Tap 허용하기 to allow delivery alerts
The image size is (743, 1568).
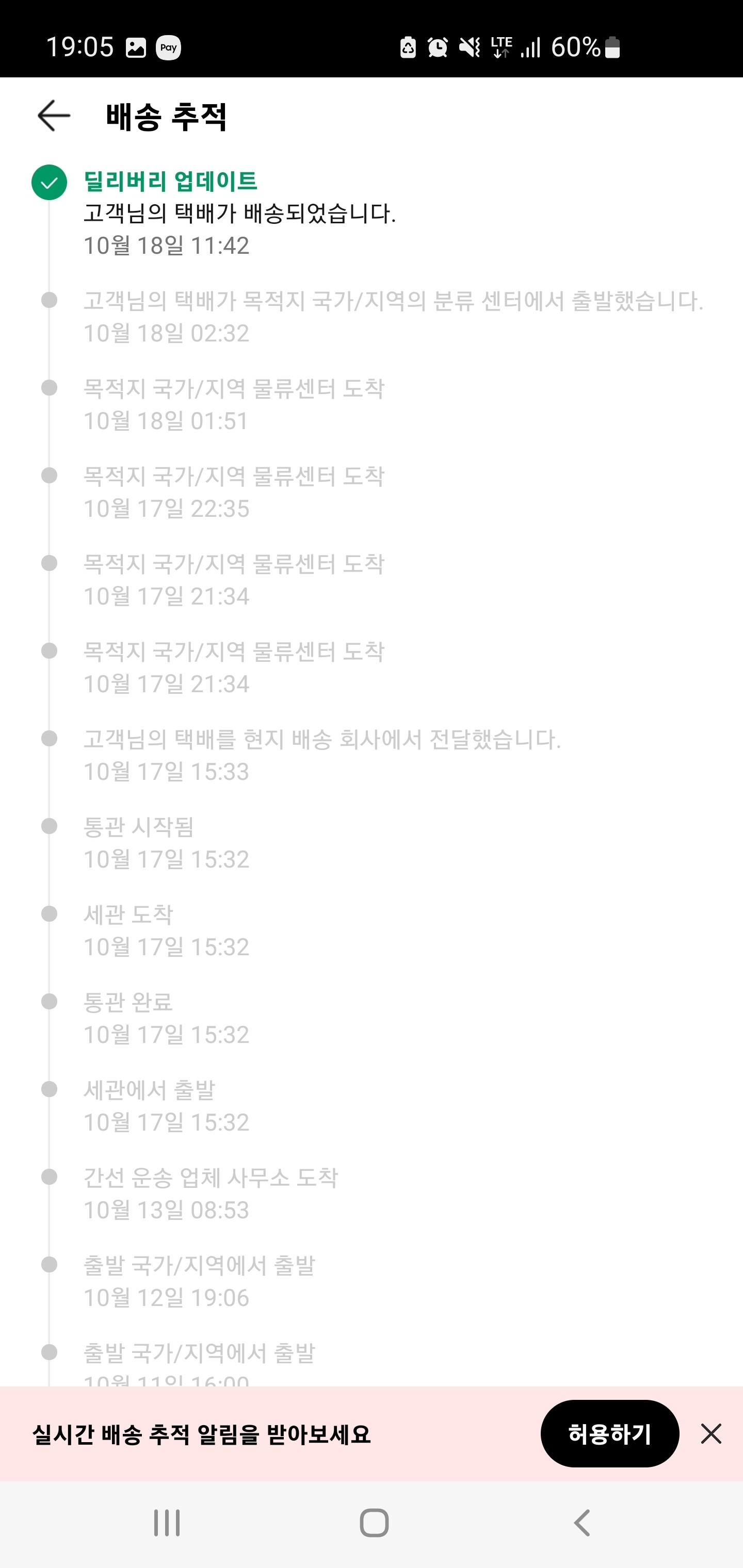(610, 1433)
